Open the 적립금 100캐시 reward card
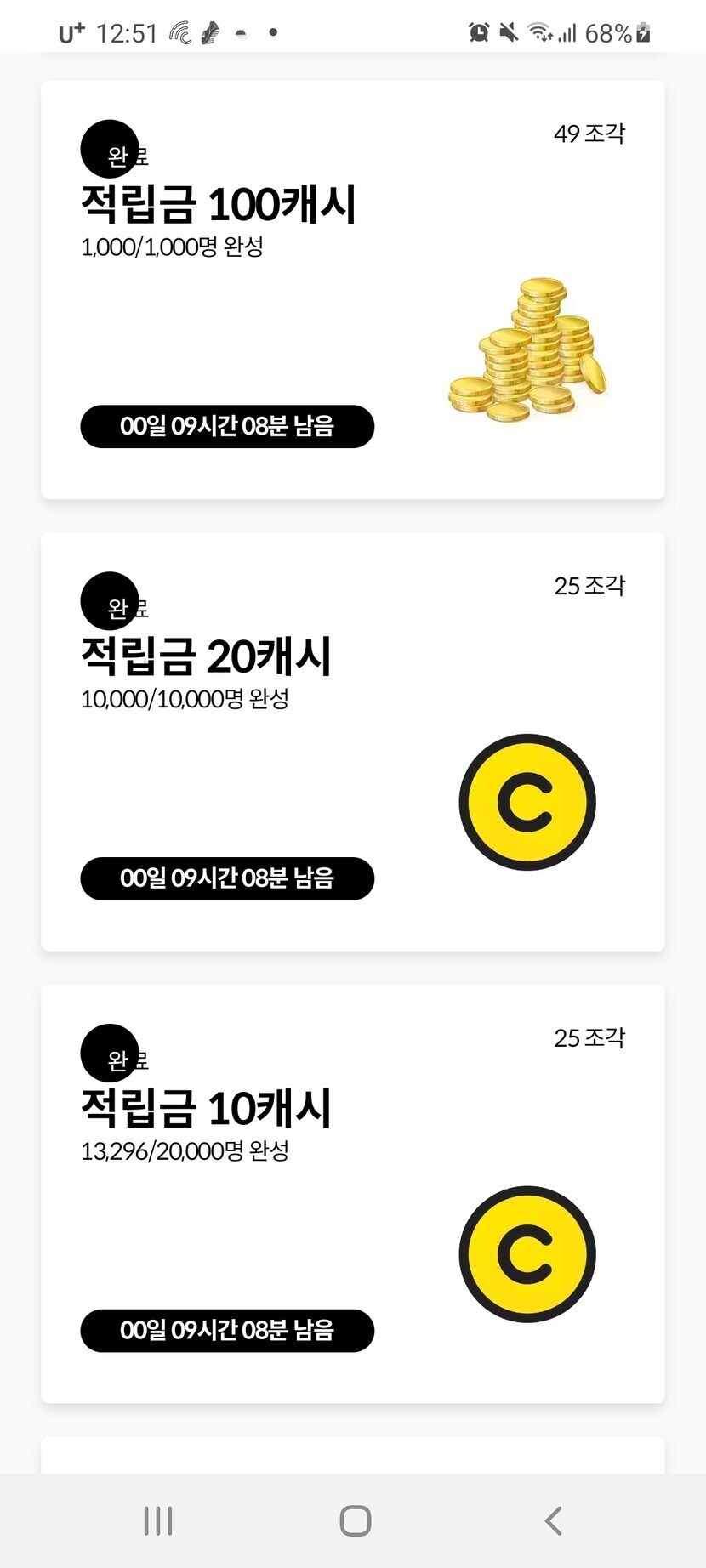This screenshot has height=1568, width=706. (x=352, y=289)
